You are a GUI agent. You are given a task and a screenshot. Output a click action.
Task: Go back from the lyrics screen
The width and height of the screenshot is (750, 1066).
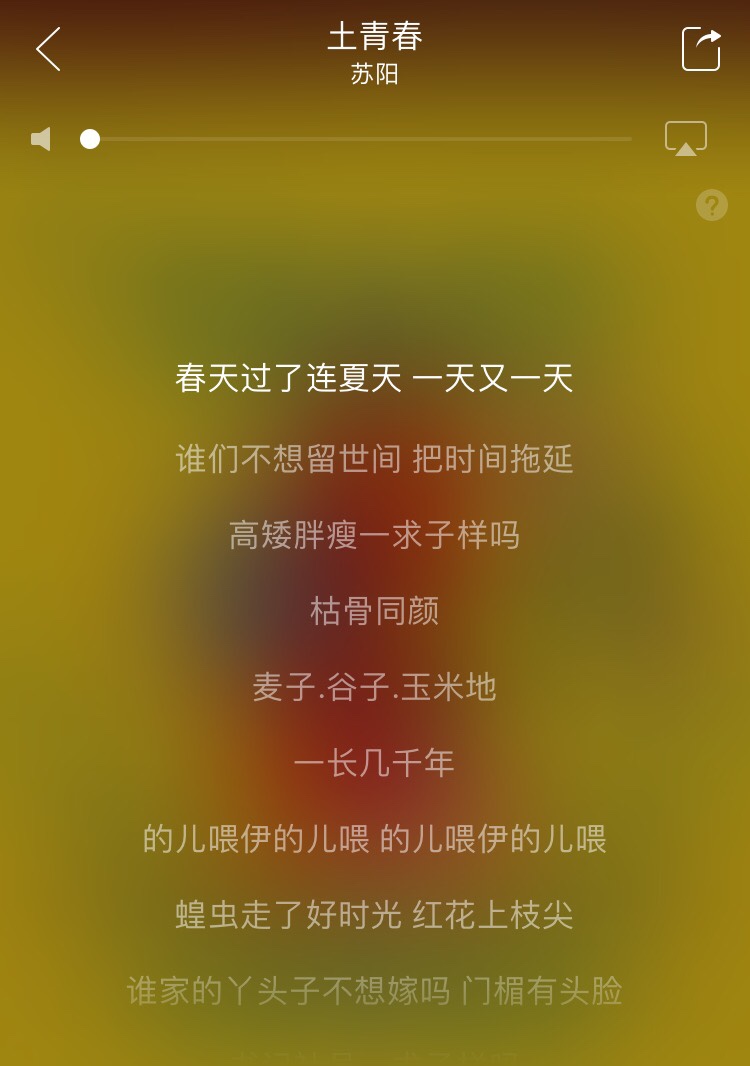(x=48, y=49)
